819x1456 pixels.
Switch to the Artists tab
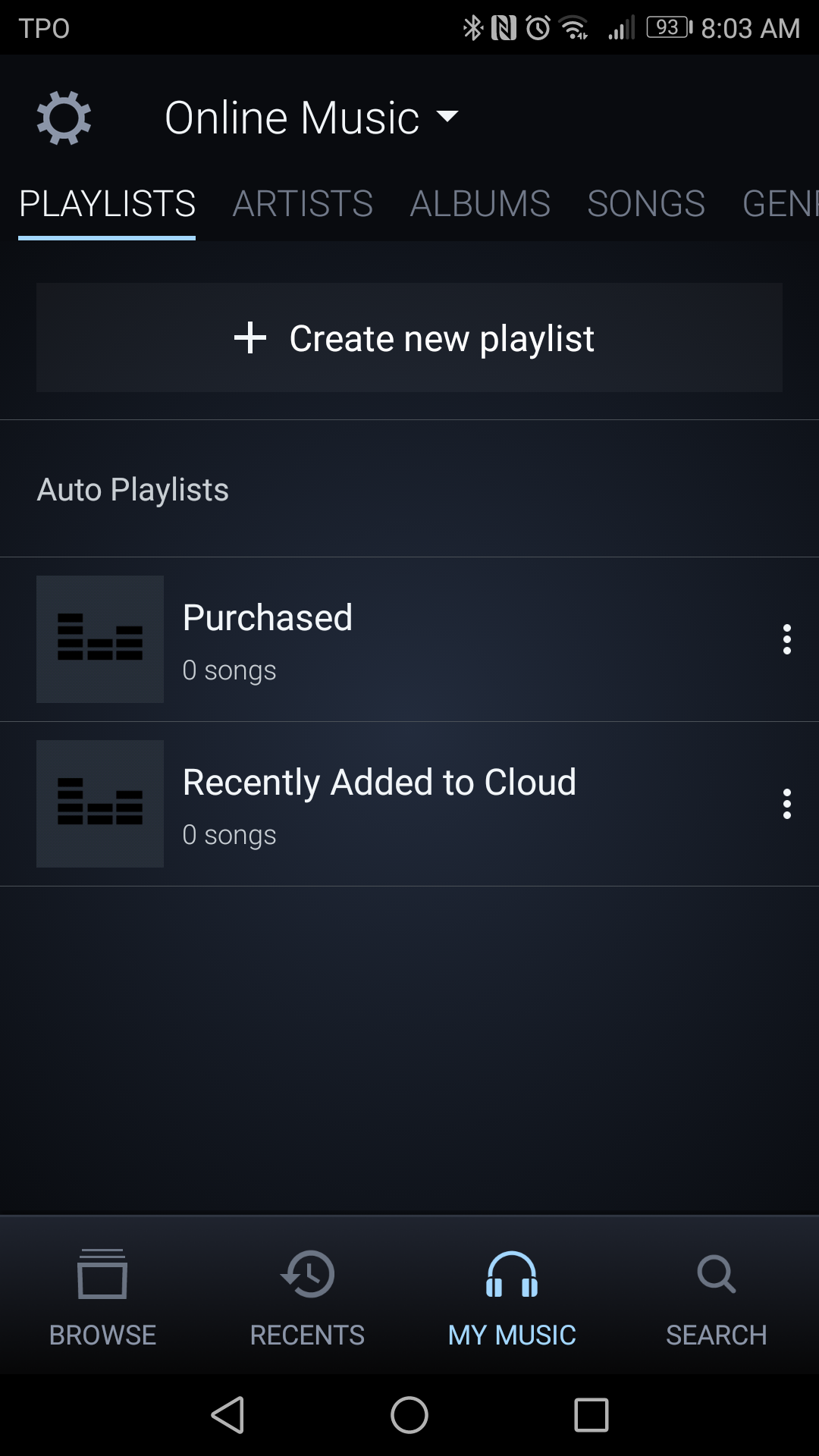[x=303, y=204]
